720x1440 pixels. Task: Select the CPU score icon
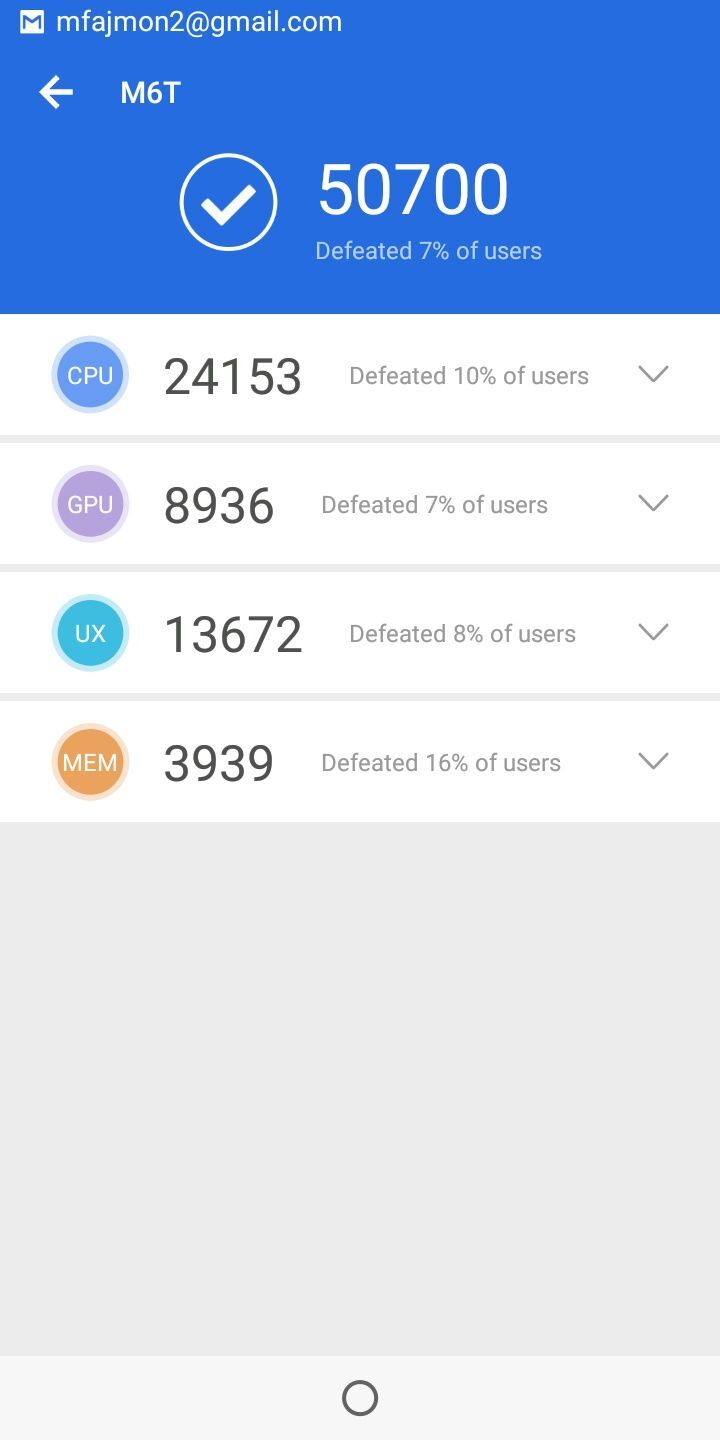tap(90, 374)
